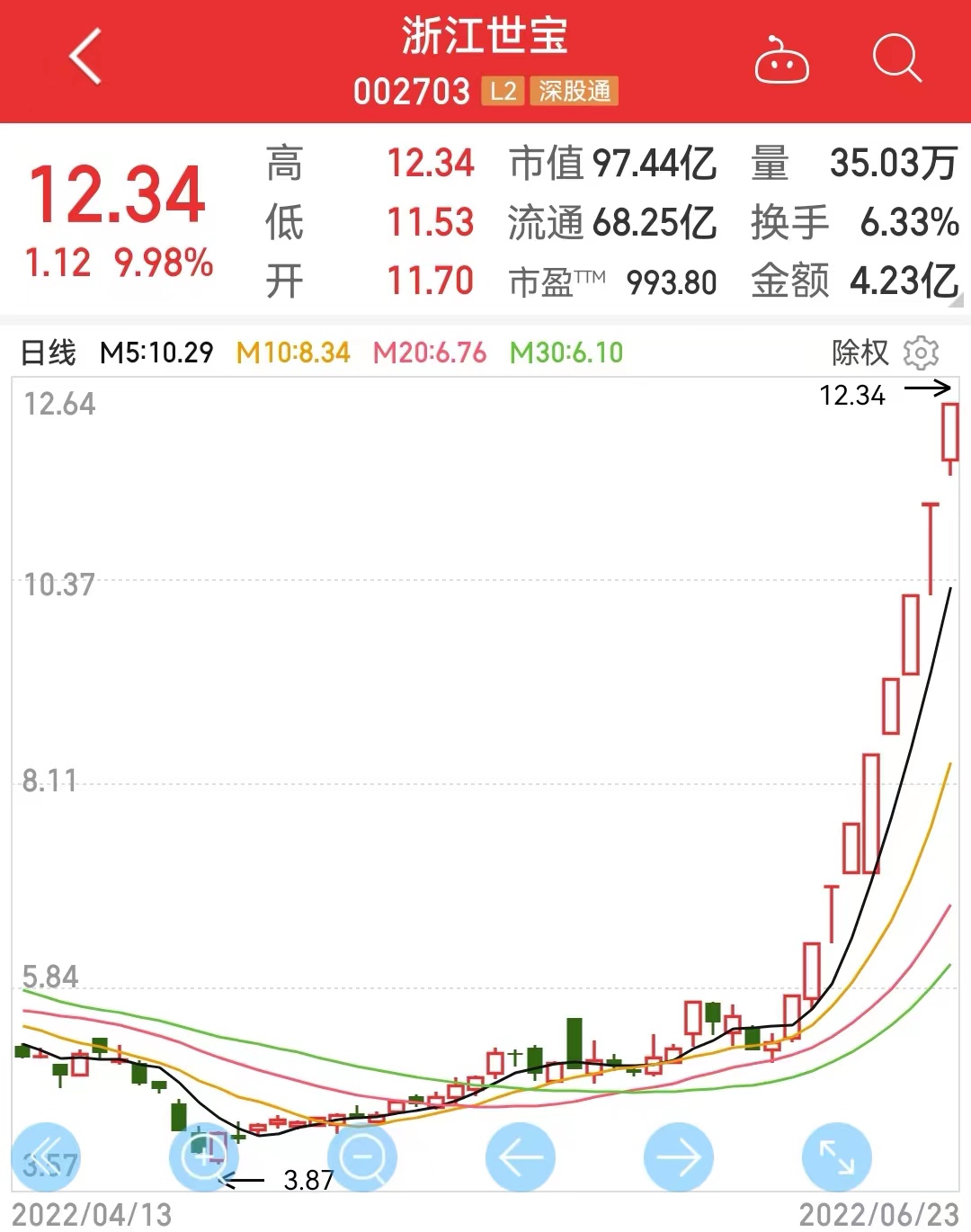The height and width of the screenshot is (1232, 971).
Task: Jump to earliest chart data
Action: point(46,1157)
